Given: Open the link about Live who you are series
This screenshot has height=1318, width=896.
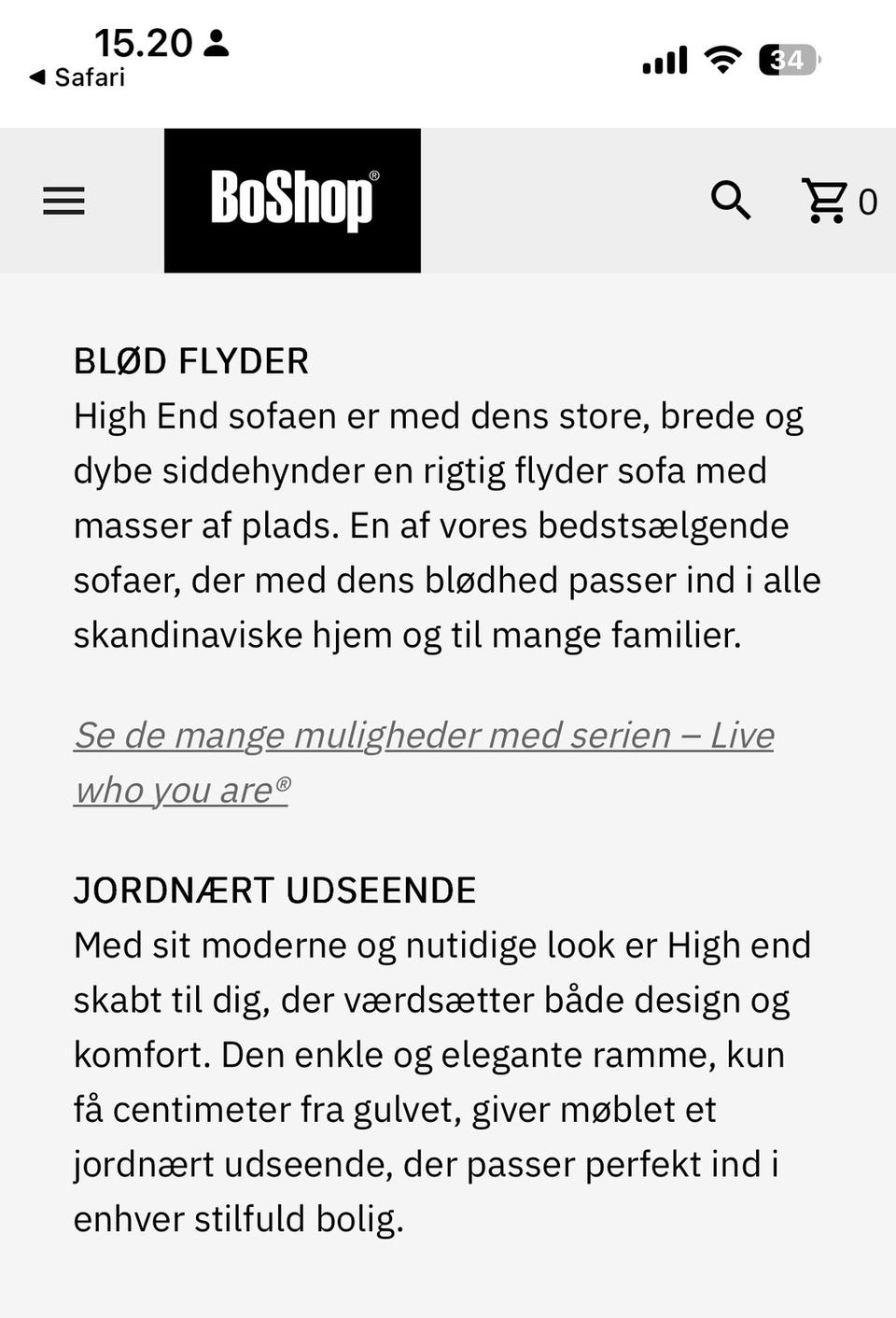Looking at the screenshot, I should tap(425, 736).
